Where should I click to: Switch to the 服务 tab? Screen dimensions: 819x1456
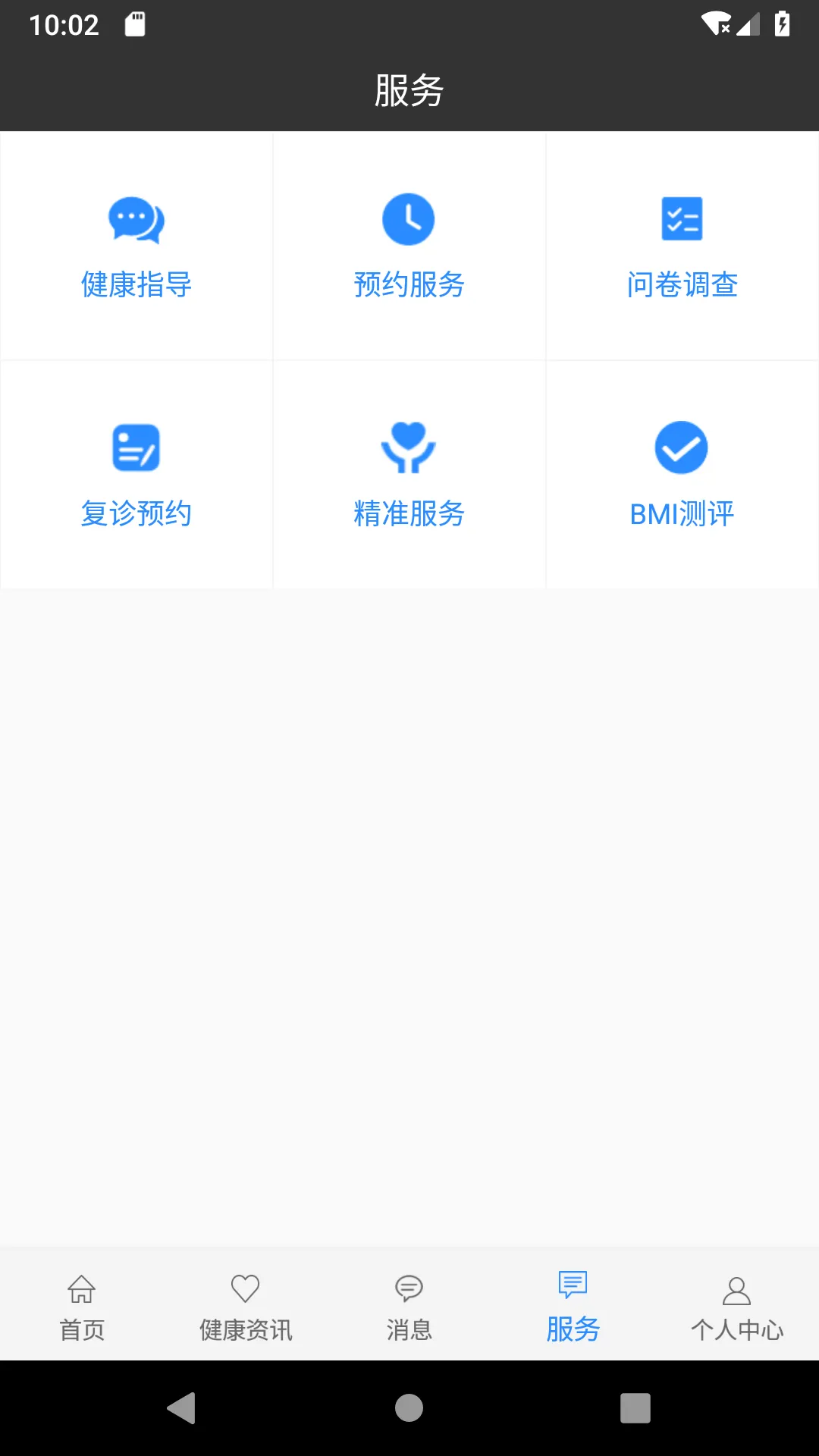573,1304
